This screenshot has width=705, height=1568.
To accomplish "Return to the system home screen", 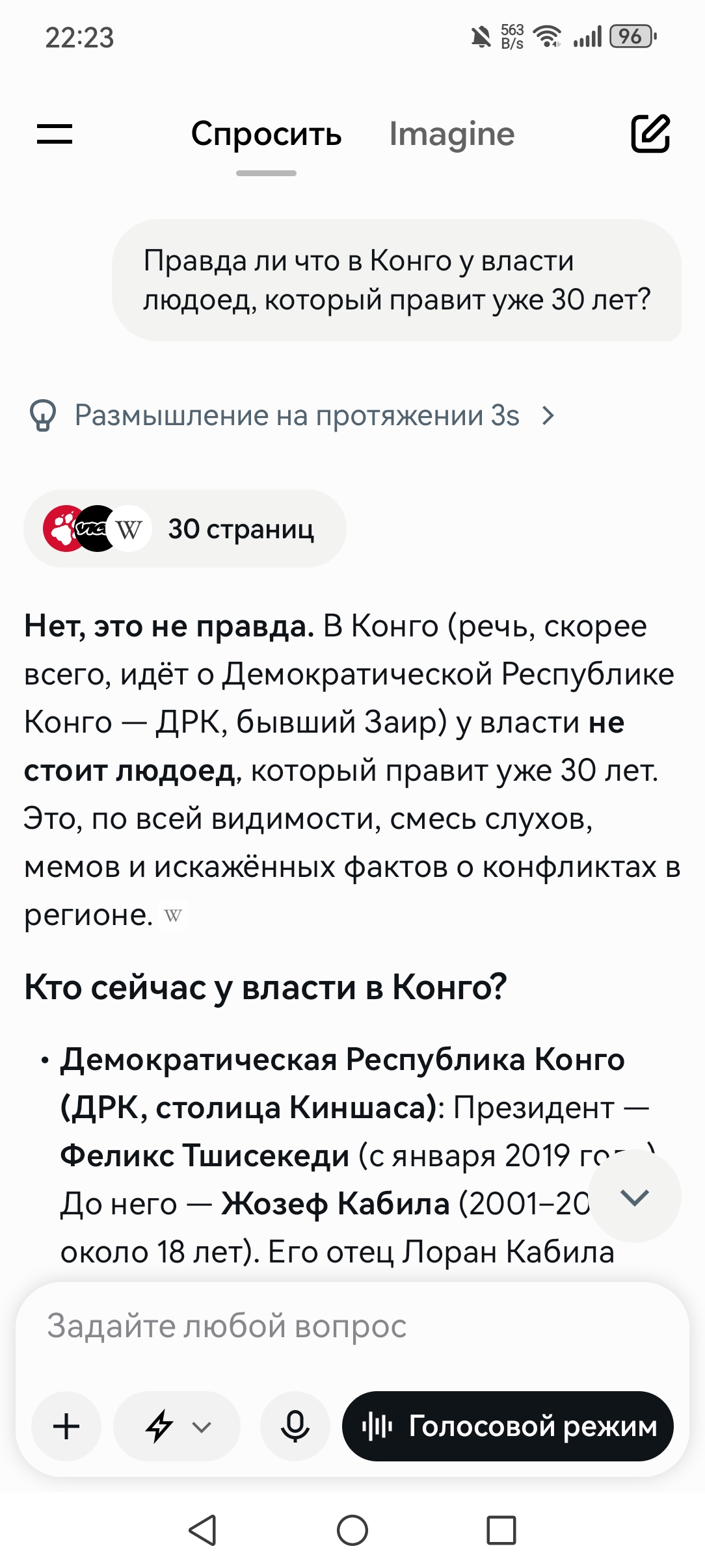I will tap(352, 1530).
